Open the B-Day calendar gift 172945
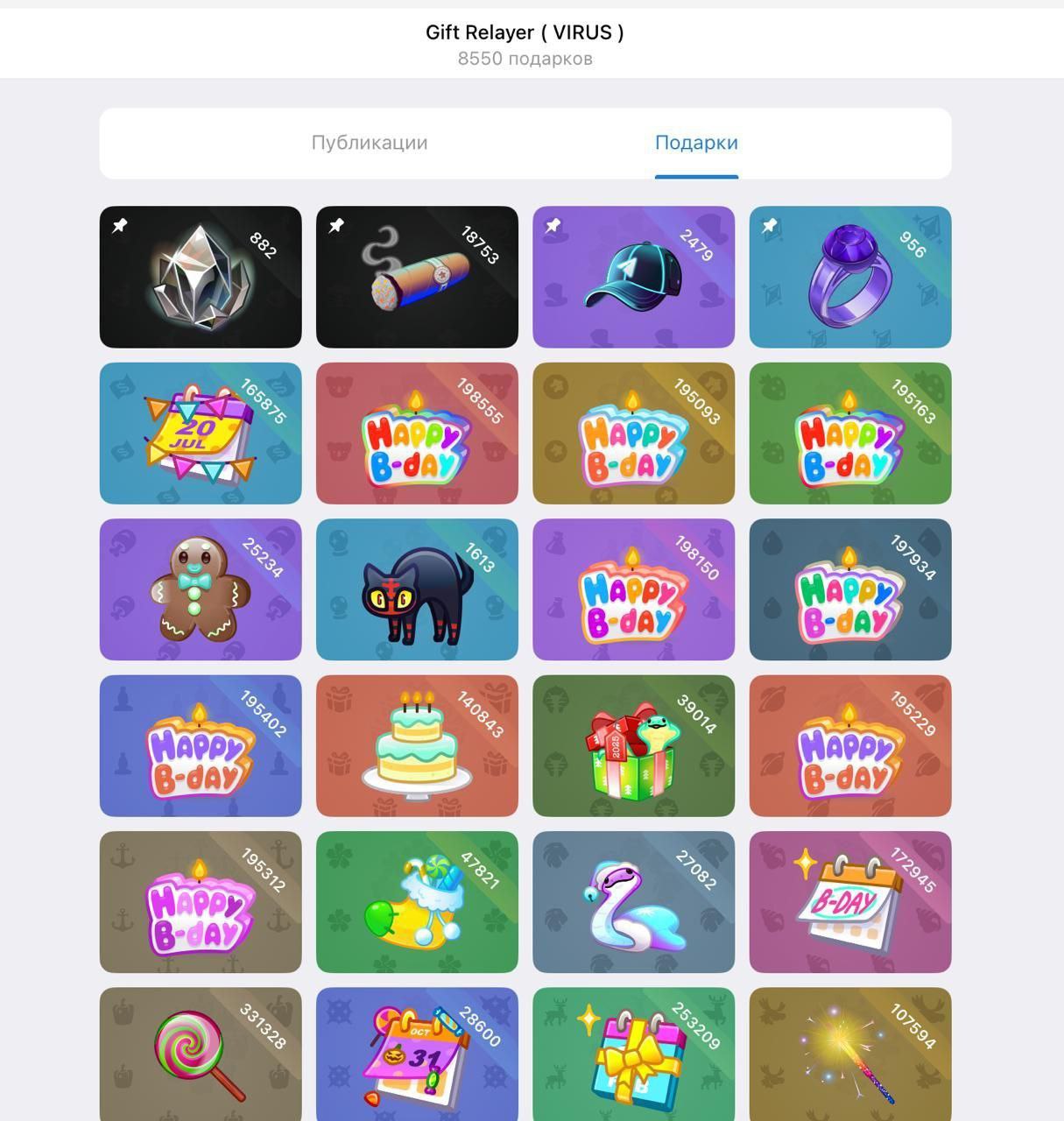1064x1121 pixels. click(849, 902)
